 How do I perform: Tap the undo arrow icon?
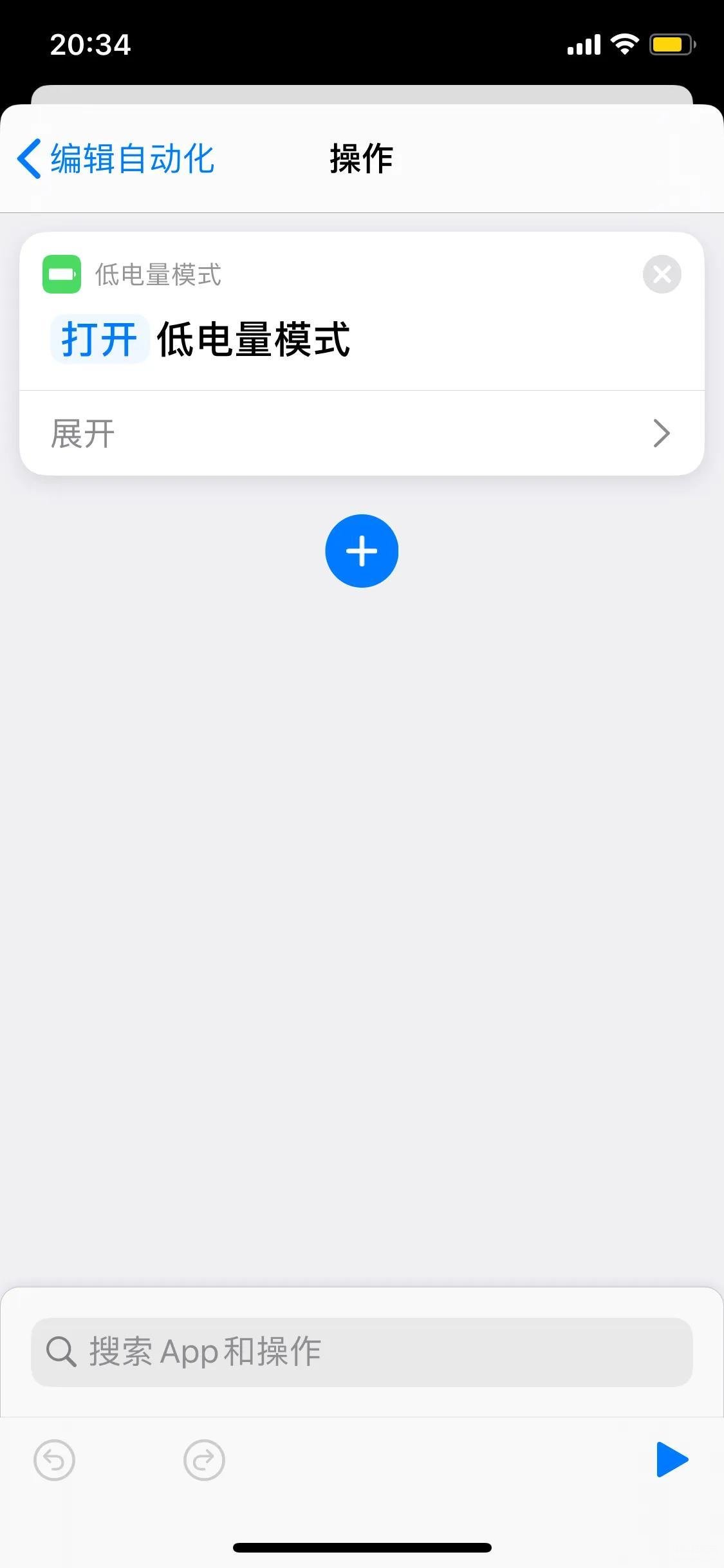tap(54, 1460)
